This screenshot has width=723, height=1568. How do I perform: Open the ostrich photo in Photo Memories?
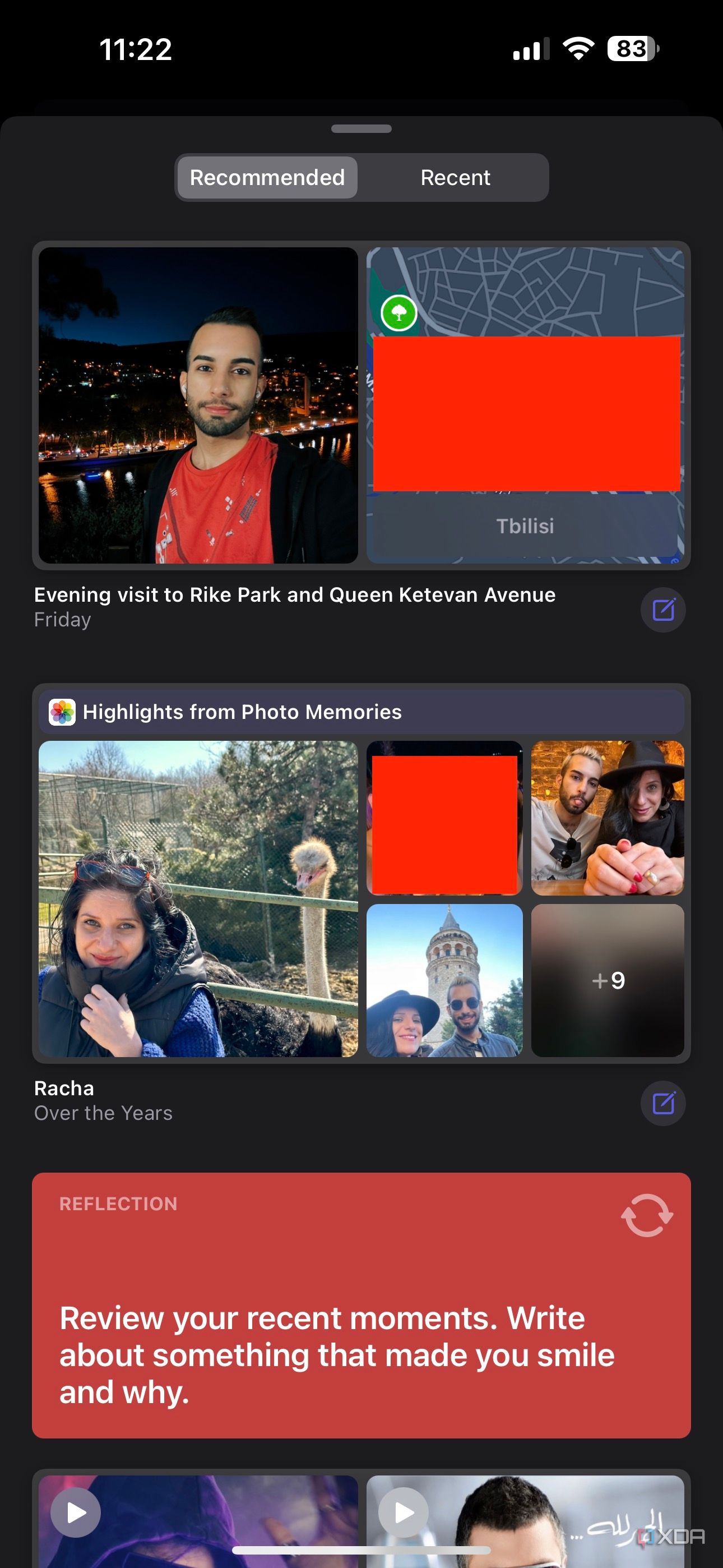[198, 898]
